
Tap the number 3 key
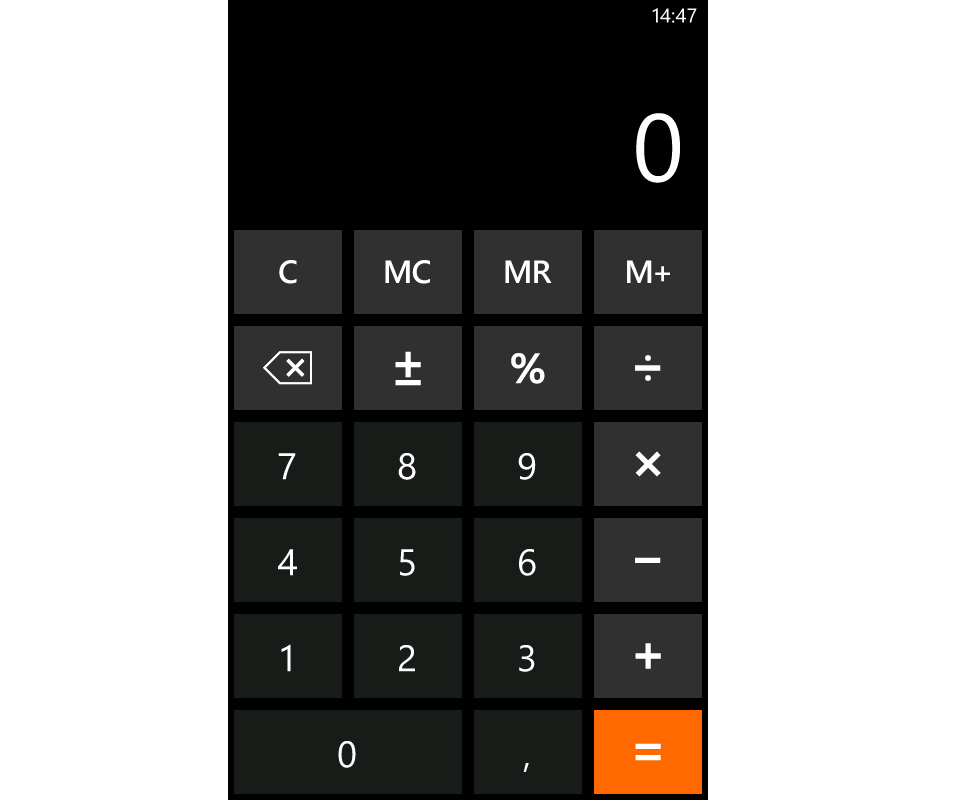(528, 656)
